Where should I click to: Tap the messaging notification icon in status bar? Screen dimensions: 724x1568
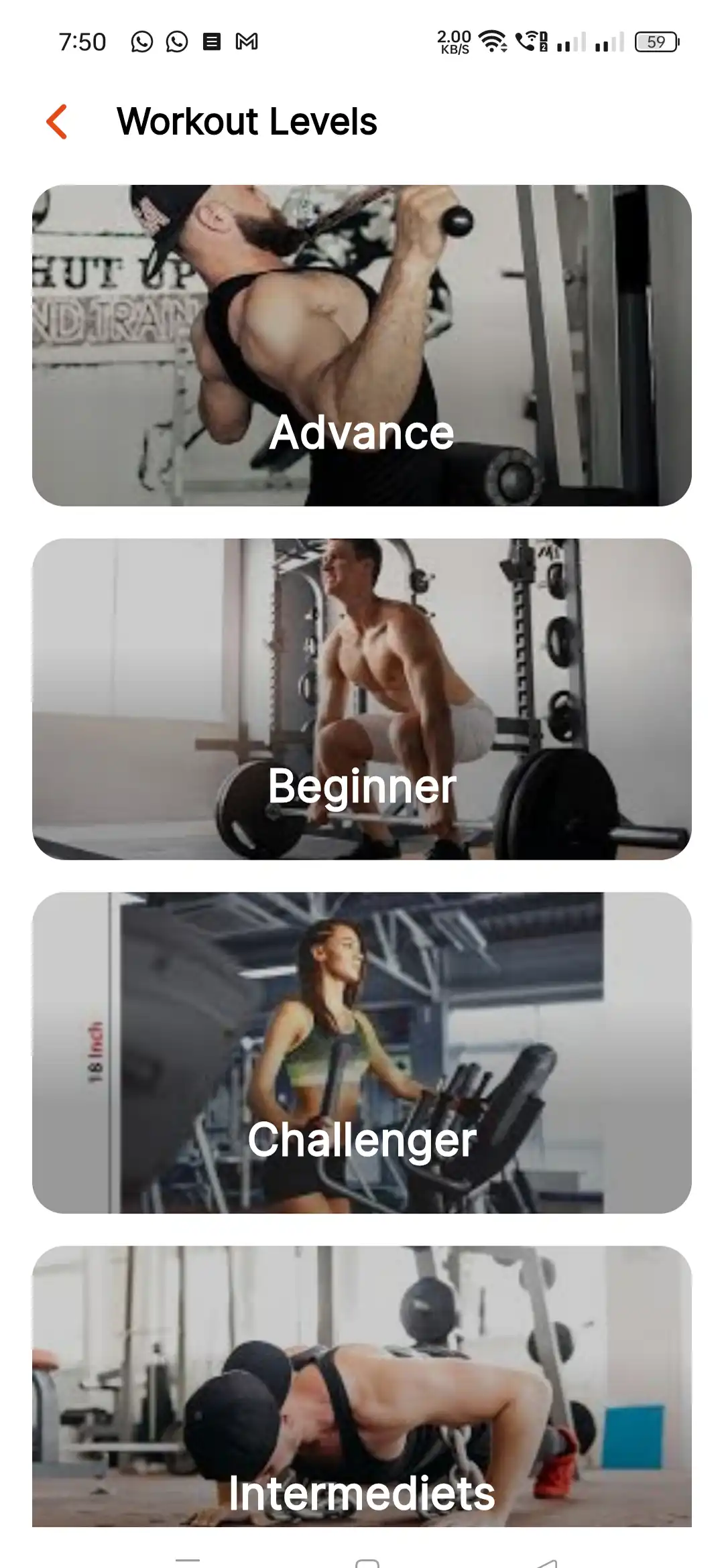[211, 42]
